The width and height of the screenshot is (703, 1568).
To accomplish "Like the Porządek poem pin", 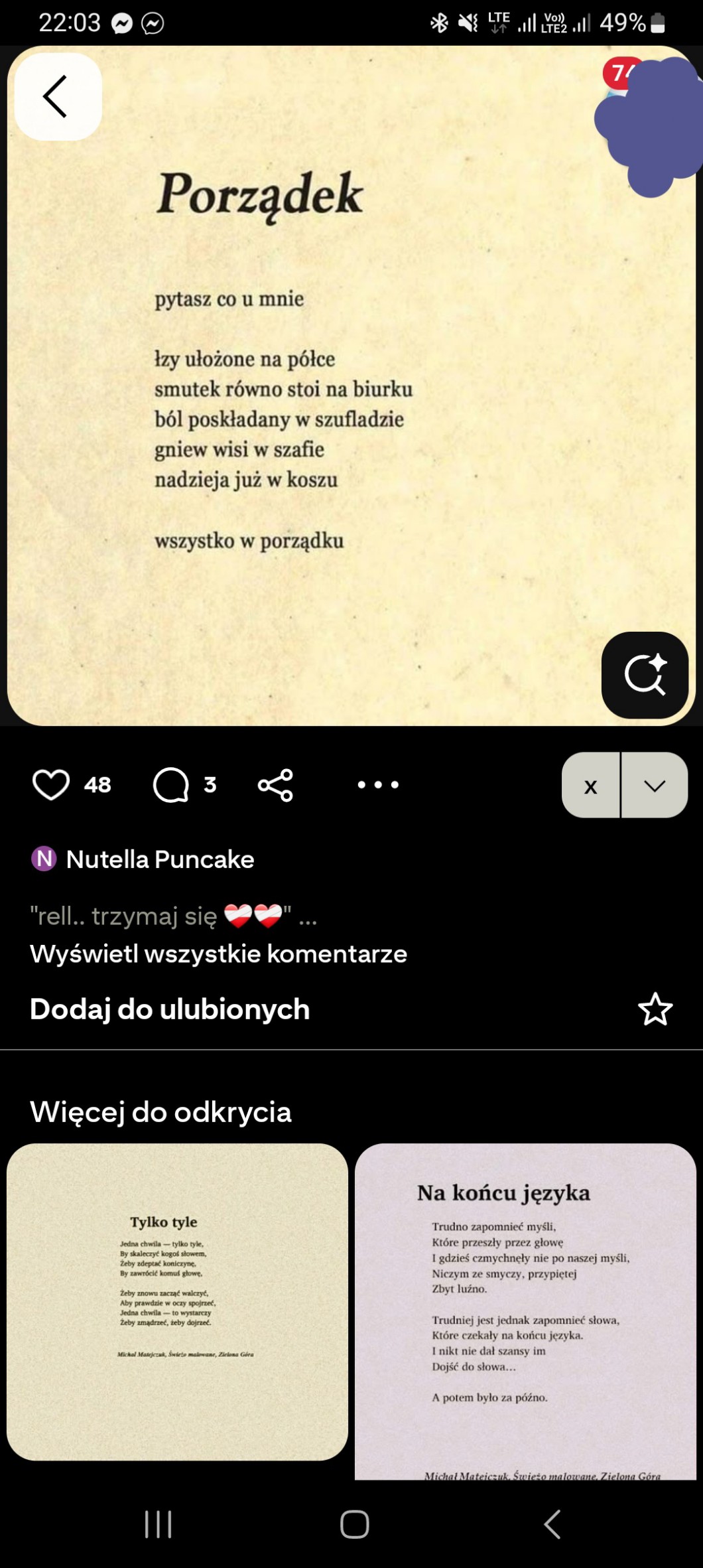I will (x=51, y=785).
